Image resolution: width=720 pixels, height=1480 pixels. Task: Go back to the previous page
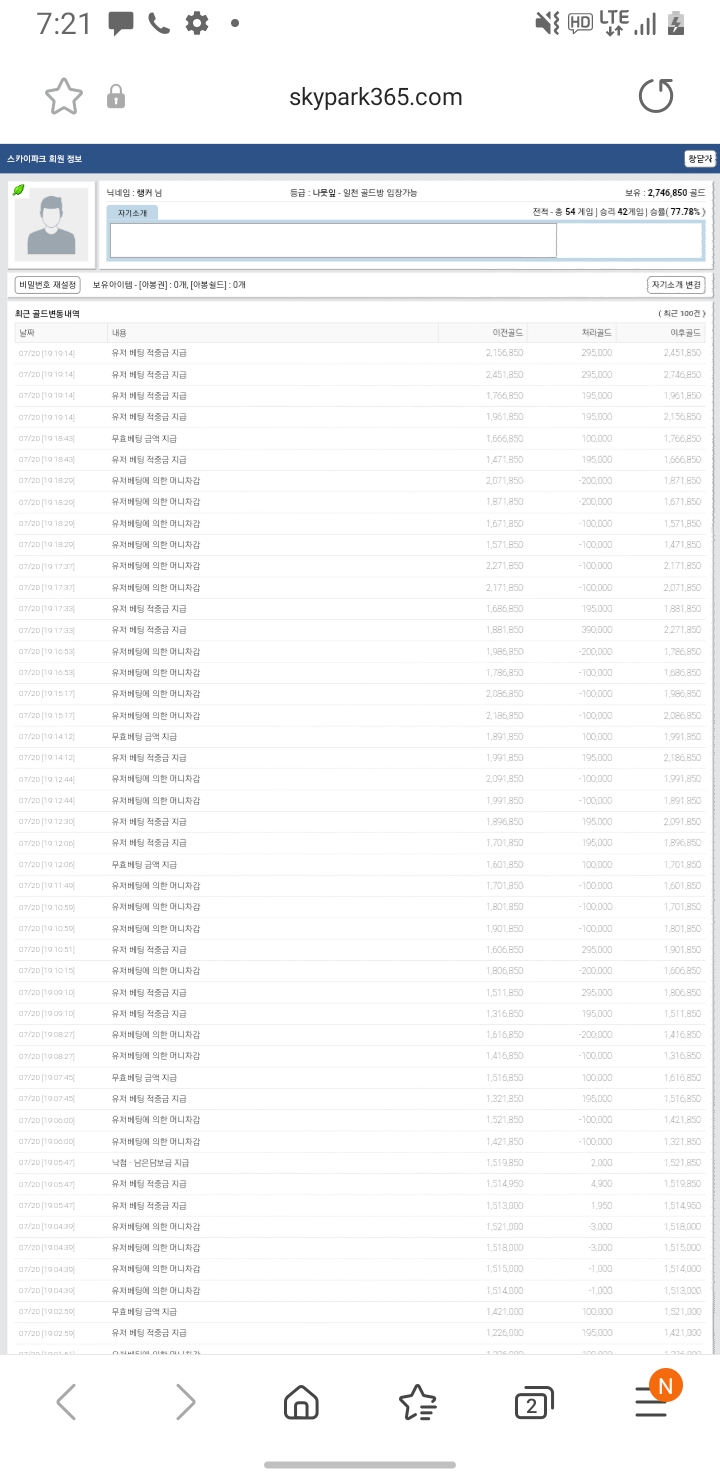tap(66, 1403)
